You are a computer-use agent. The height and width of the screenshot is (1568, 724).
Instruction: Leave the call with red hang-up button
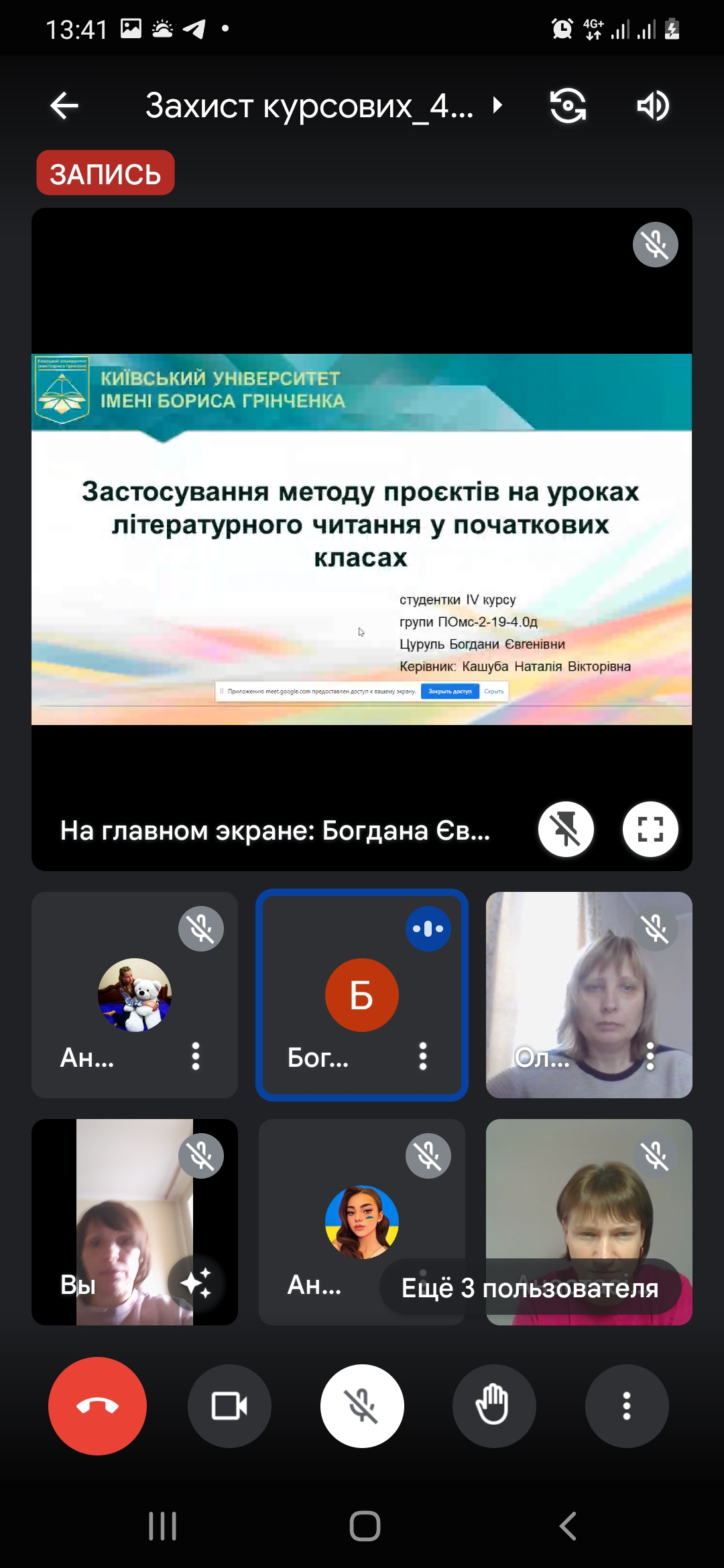coord(97,1406)
